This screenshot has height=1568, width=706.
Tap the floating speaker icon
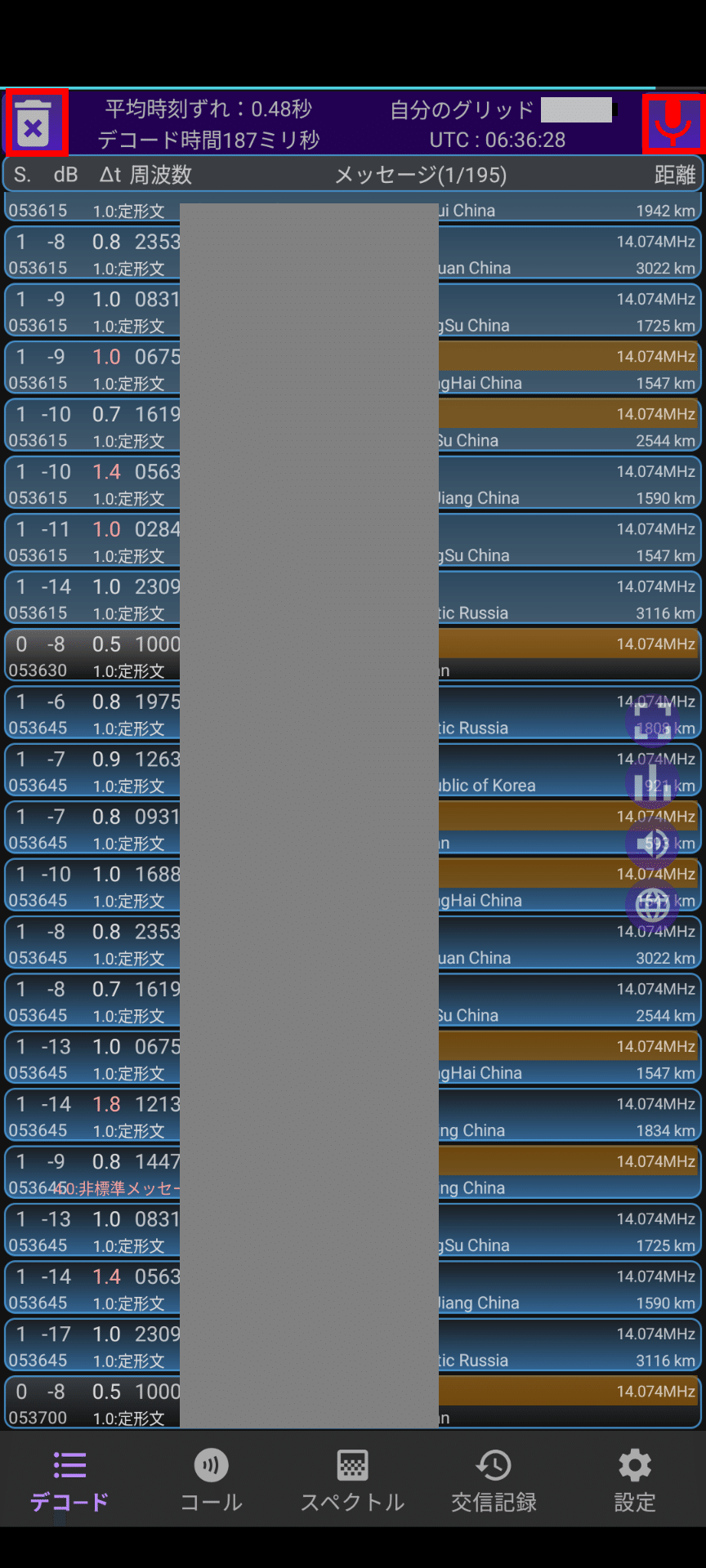(652, 844)
